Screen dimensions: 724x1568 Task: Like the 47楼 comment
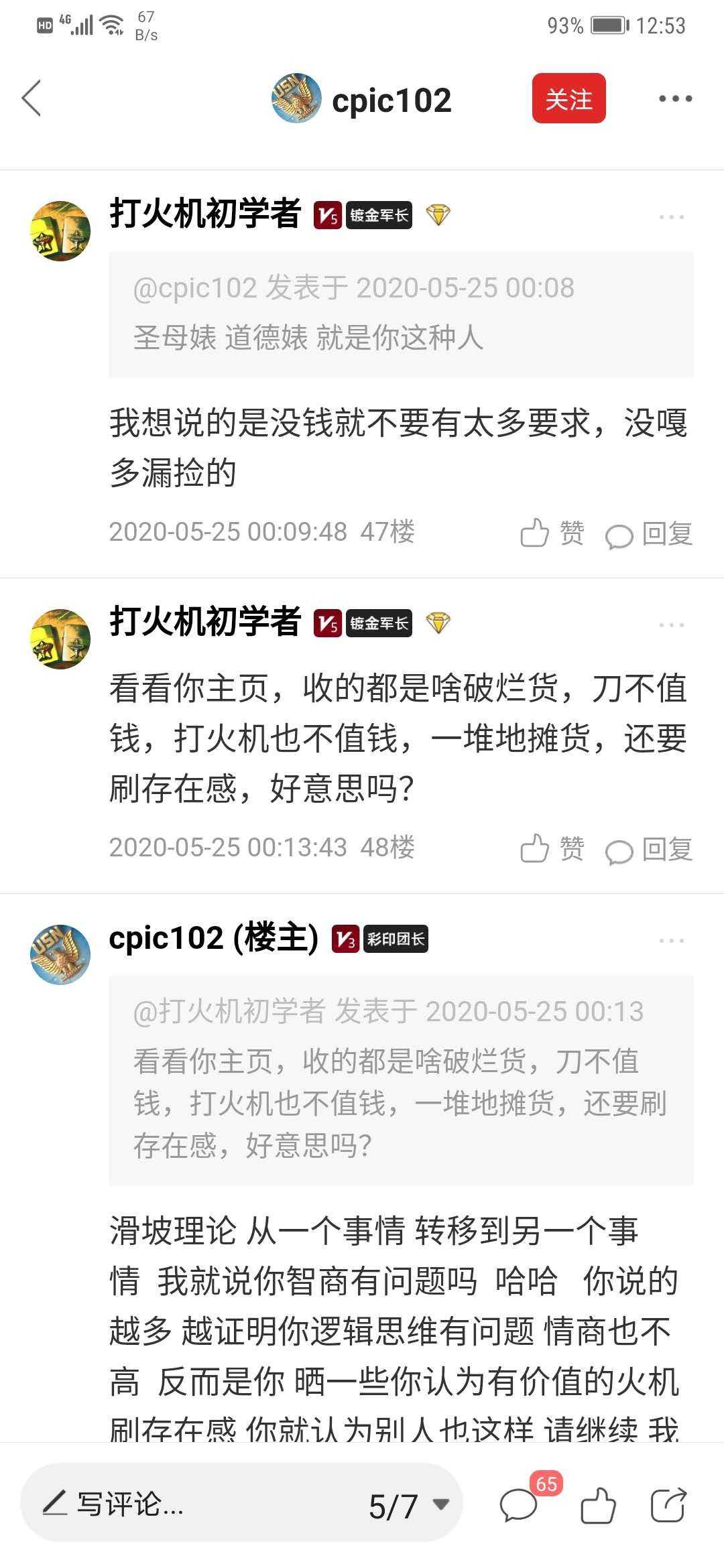[552, 533]
